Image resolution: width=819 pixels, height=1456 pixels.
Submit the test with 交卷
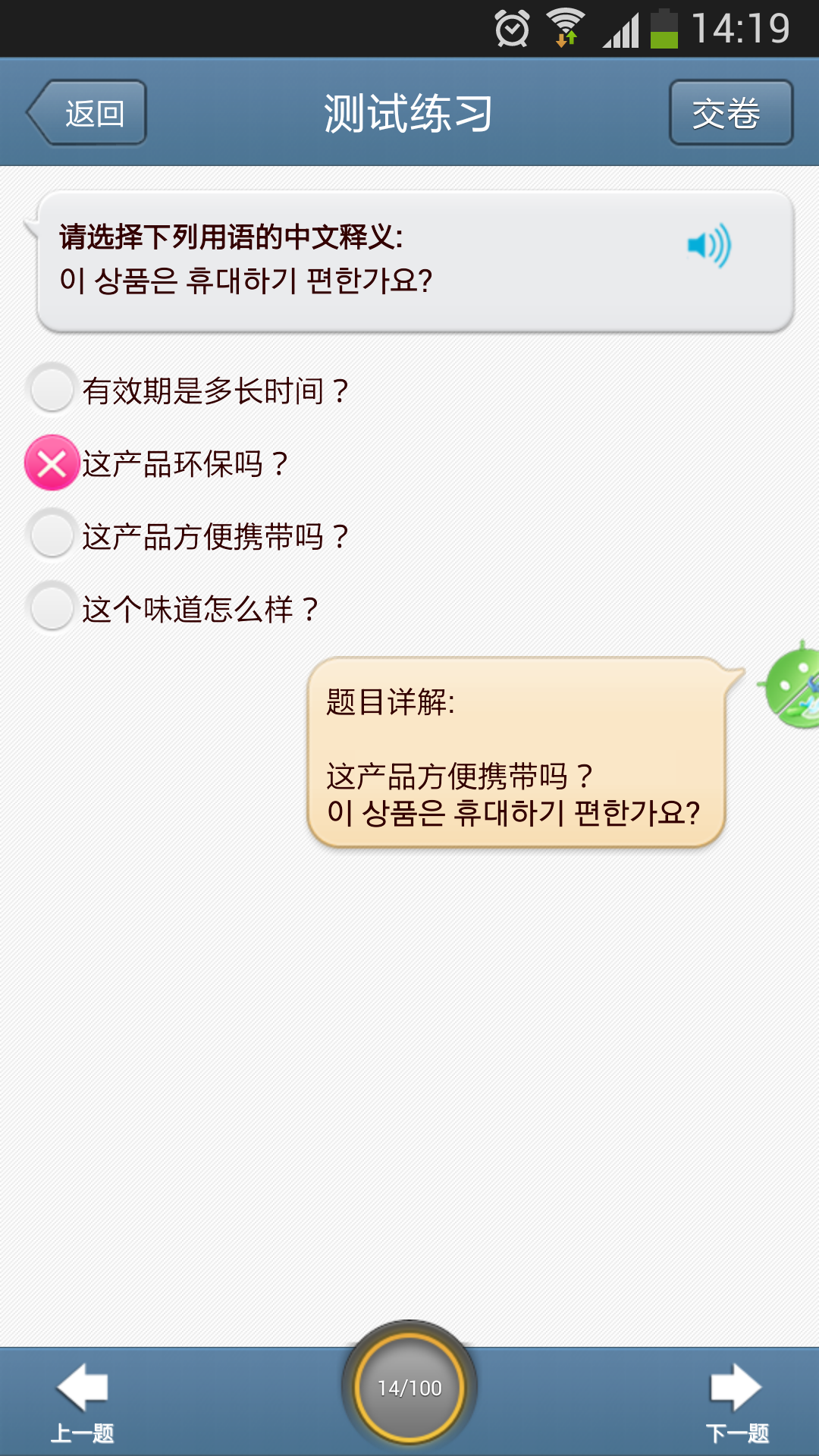(x=730, y=113)
